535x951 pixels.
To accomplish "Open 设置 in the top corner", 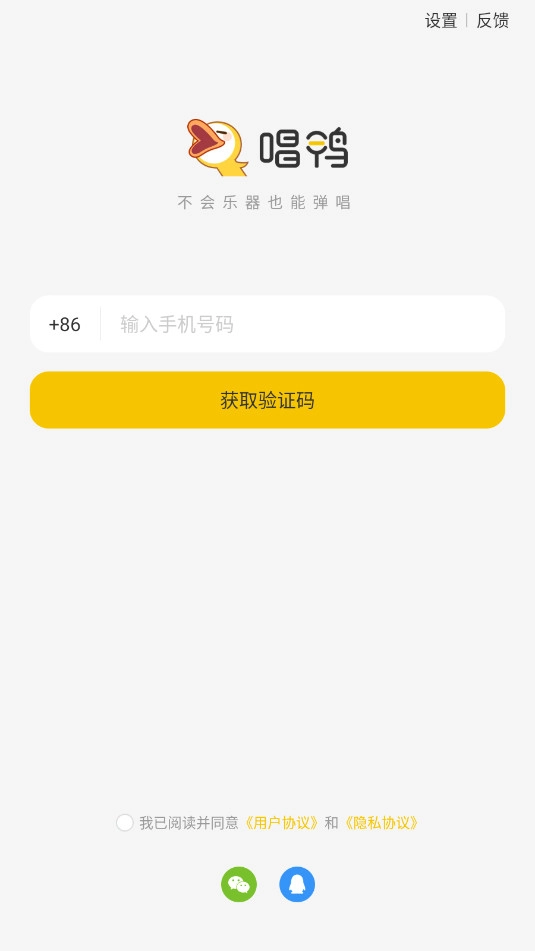I will pos(440,21).
